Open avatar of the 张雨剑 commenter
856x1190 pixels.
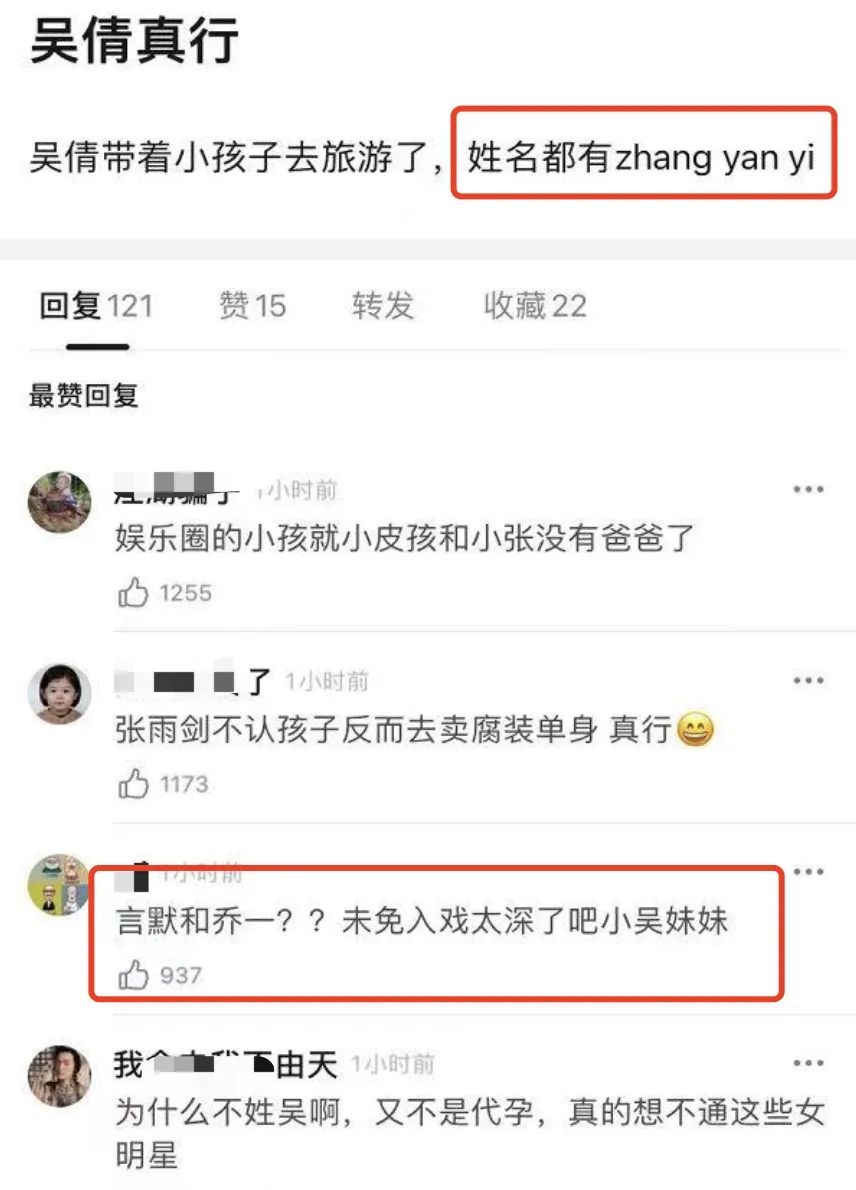pos(59,693)
